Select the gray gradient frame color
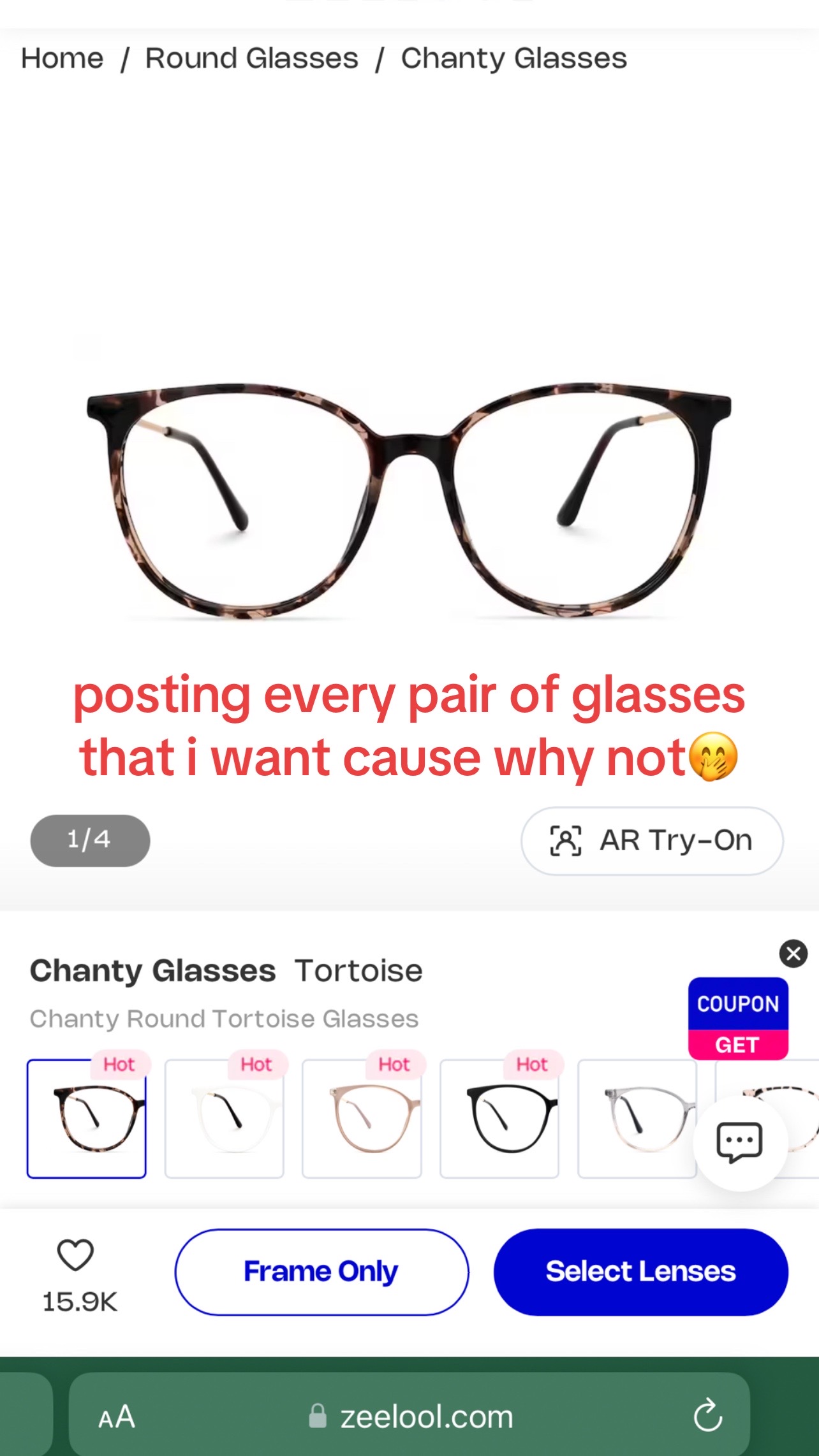The height and width of the screenshot is (1456, 819). pyautogui.click(x=637, y=1118)
